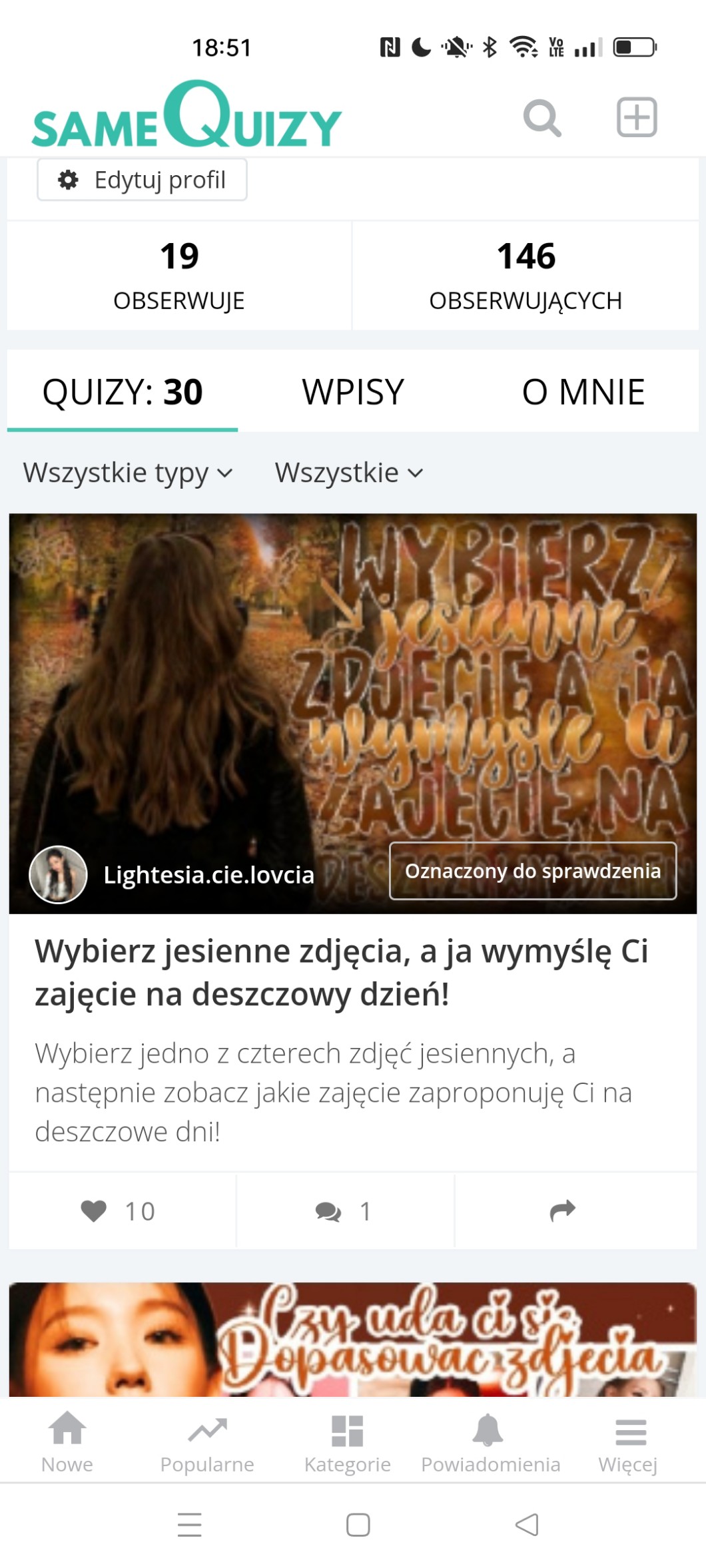
Task: Open the Dopasować zdjęcia quiz card
Action: pos(353,1340)
